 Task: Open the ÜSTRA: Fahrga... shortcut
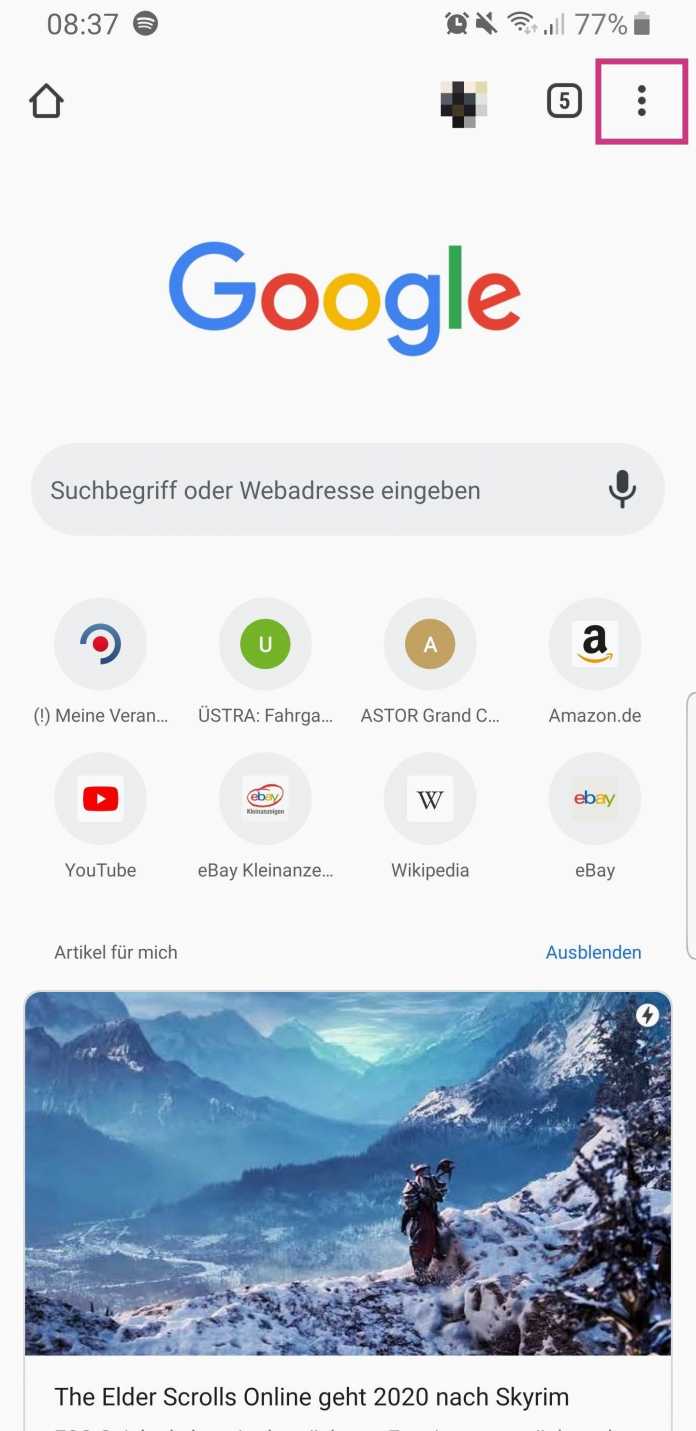265,645
